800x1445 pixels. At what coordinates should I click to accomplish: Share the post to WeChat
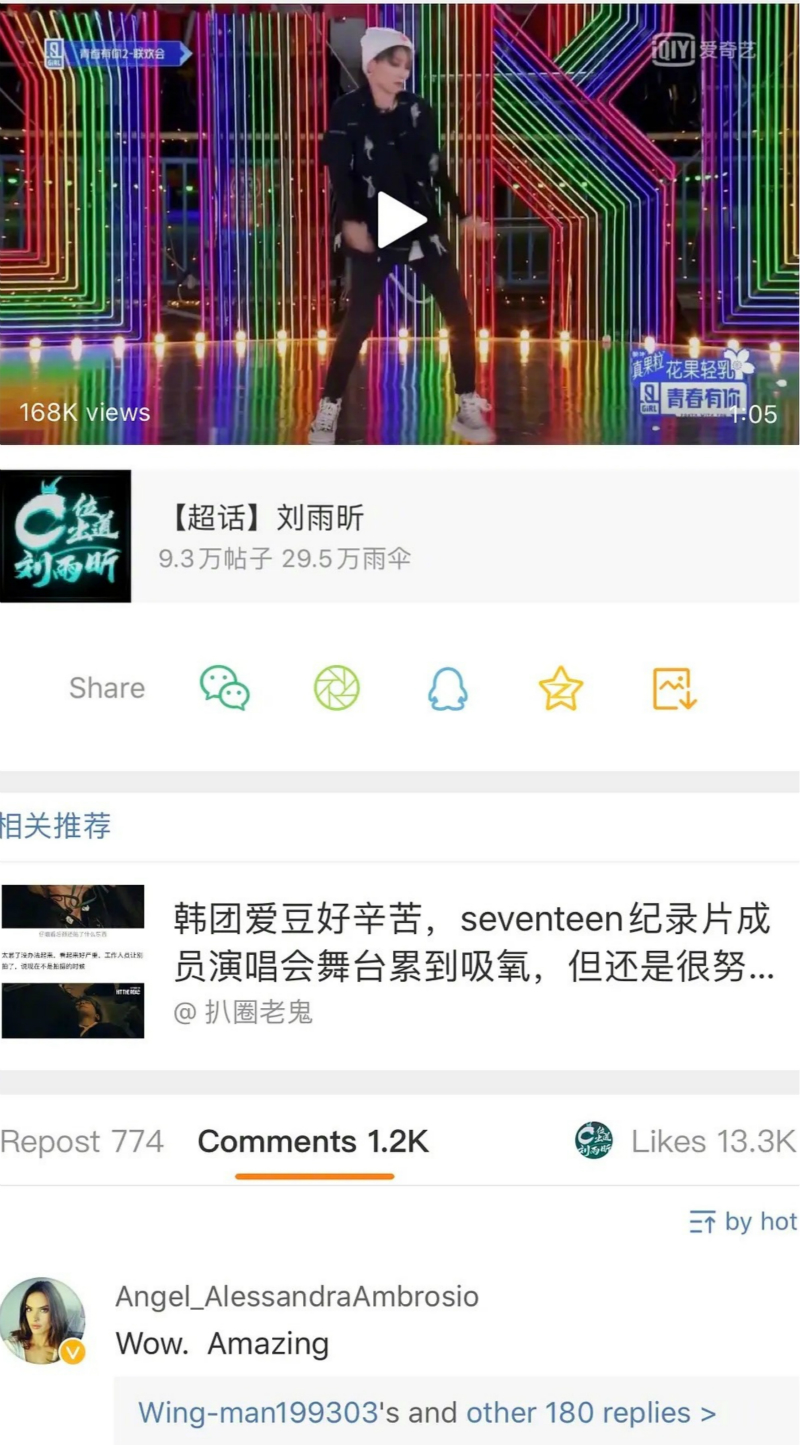pos(224,688)
